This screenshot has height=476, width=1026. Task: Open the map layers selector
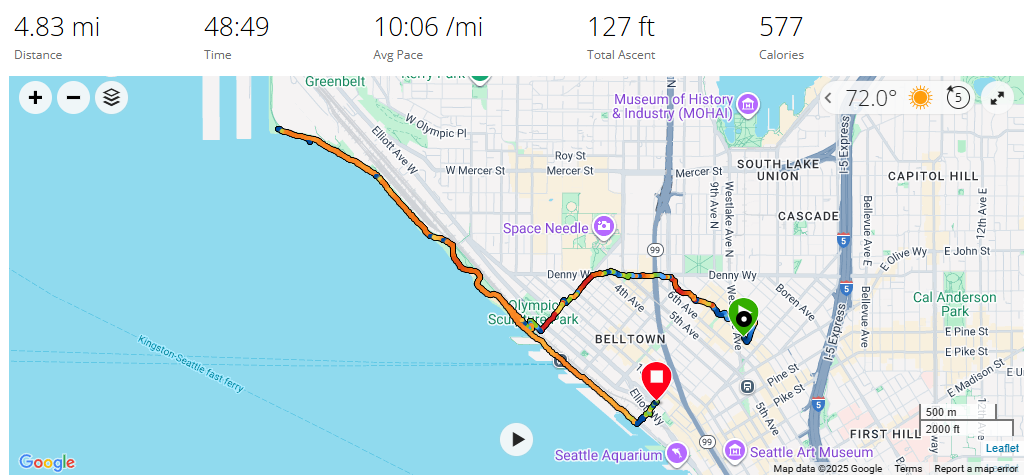(111, 97)
